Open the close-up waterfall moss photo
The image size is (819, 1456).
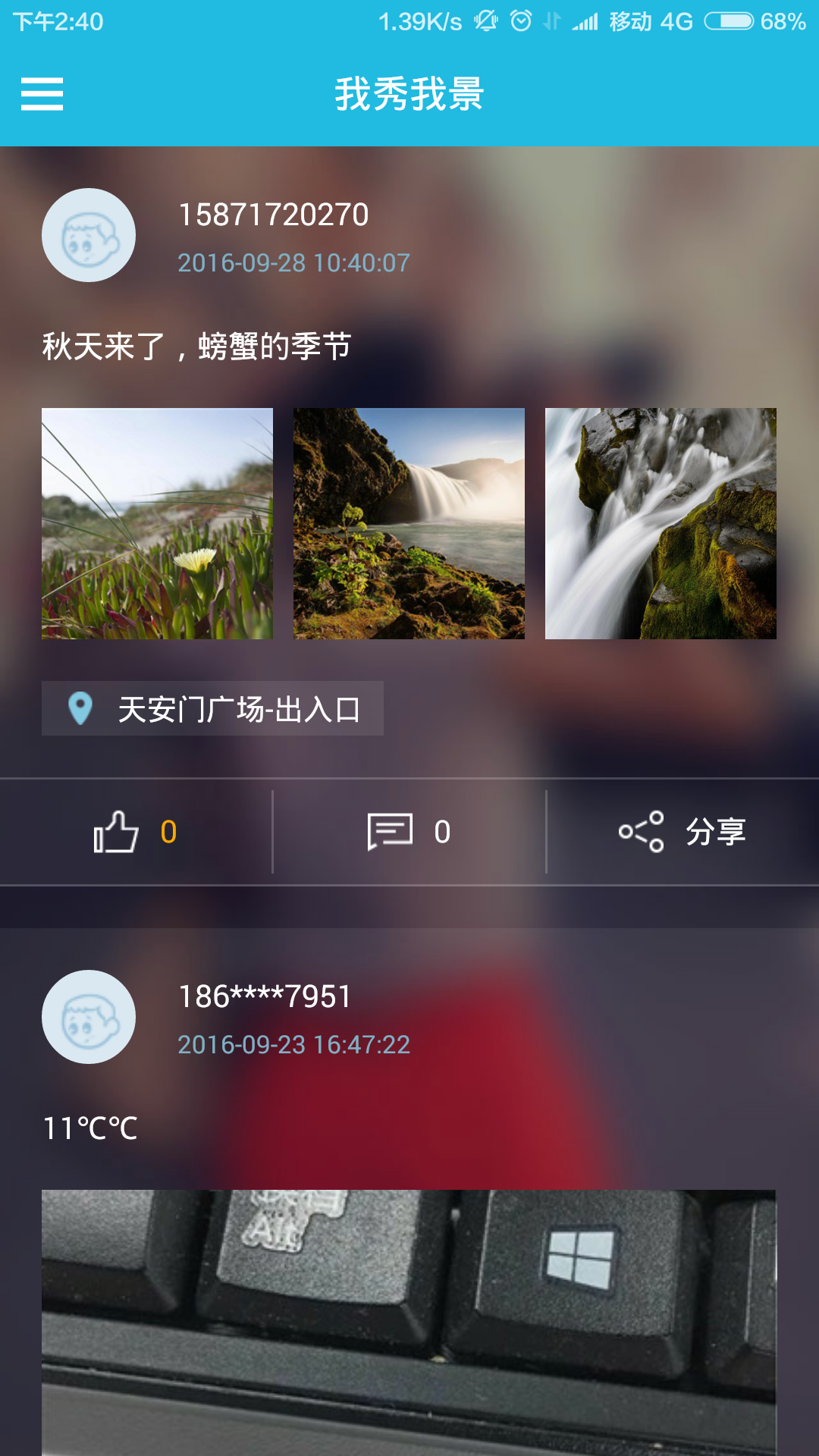(661, 523)
